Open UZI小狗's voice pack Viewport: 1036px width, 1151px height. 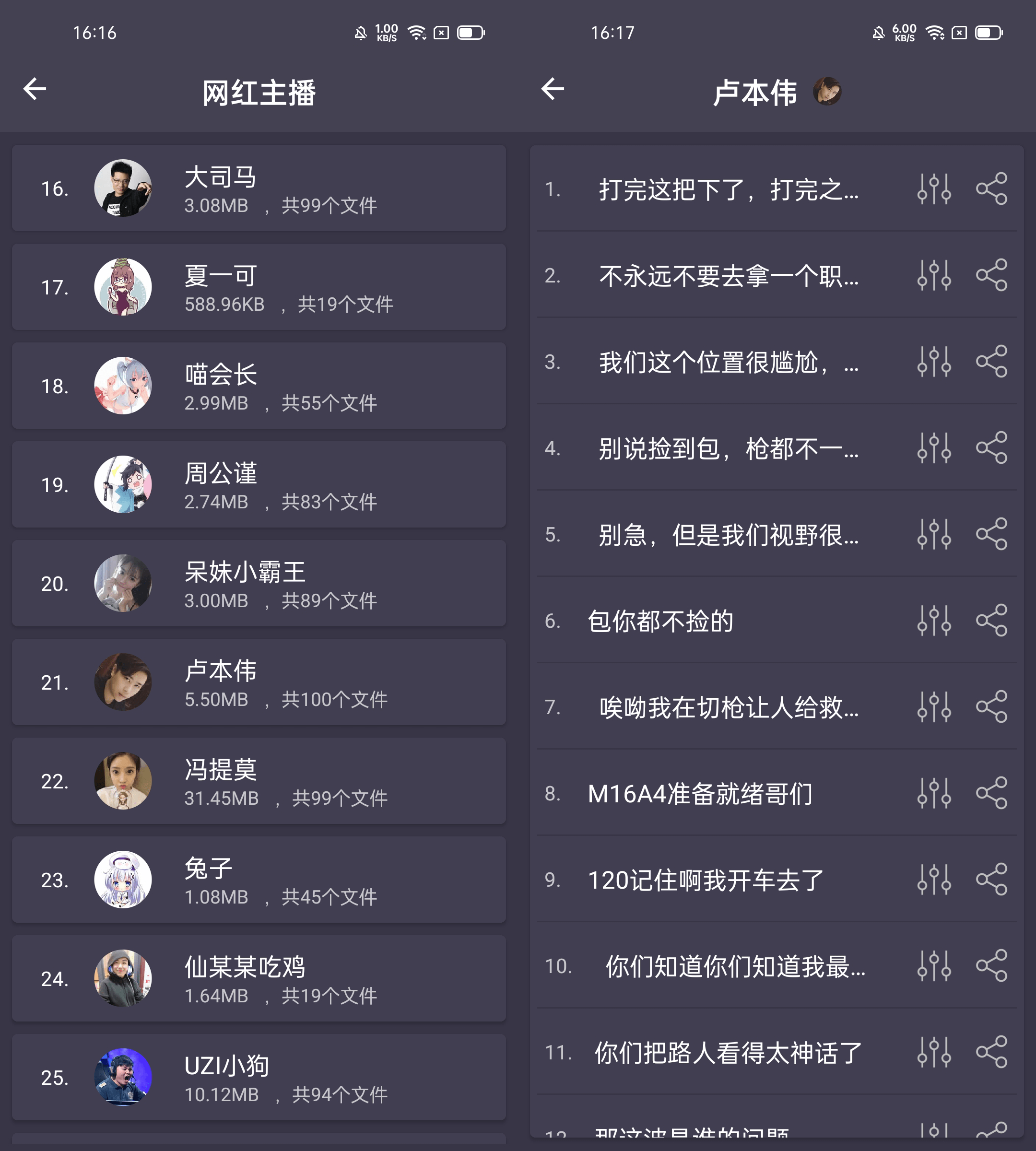click(259, 1078)
